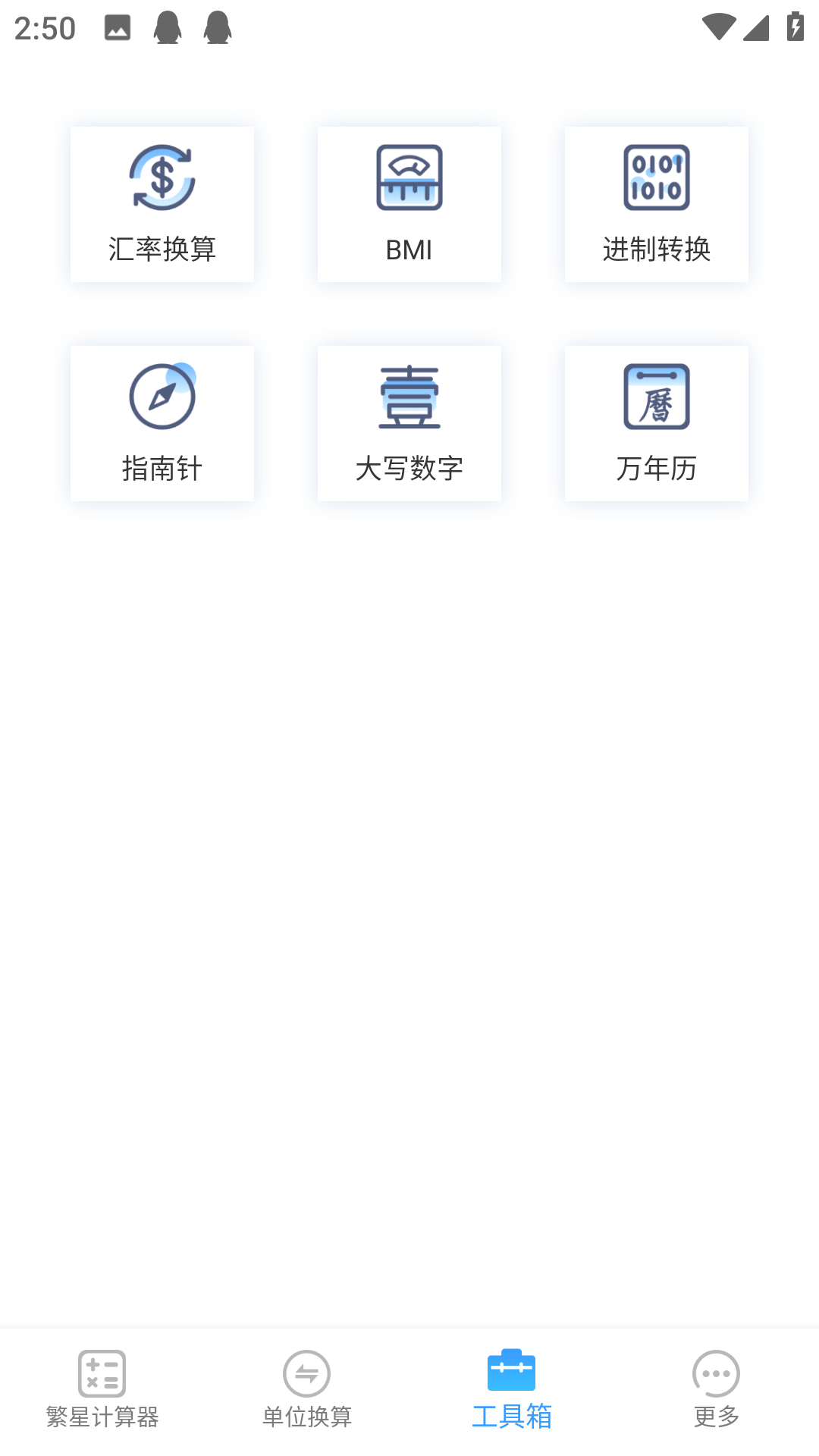Tap the calendar icon above 万年历
Screen dimensions: 819x1456
coord(655,397)
